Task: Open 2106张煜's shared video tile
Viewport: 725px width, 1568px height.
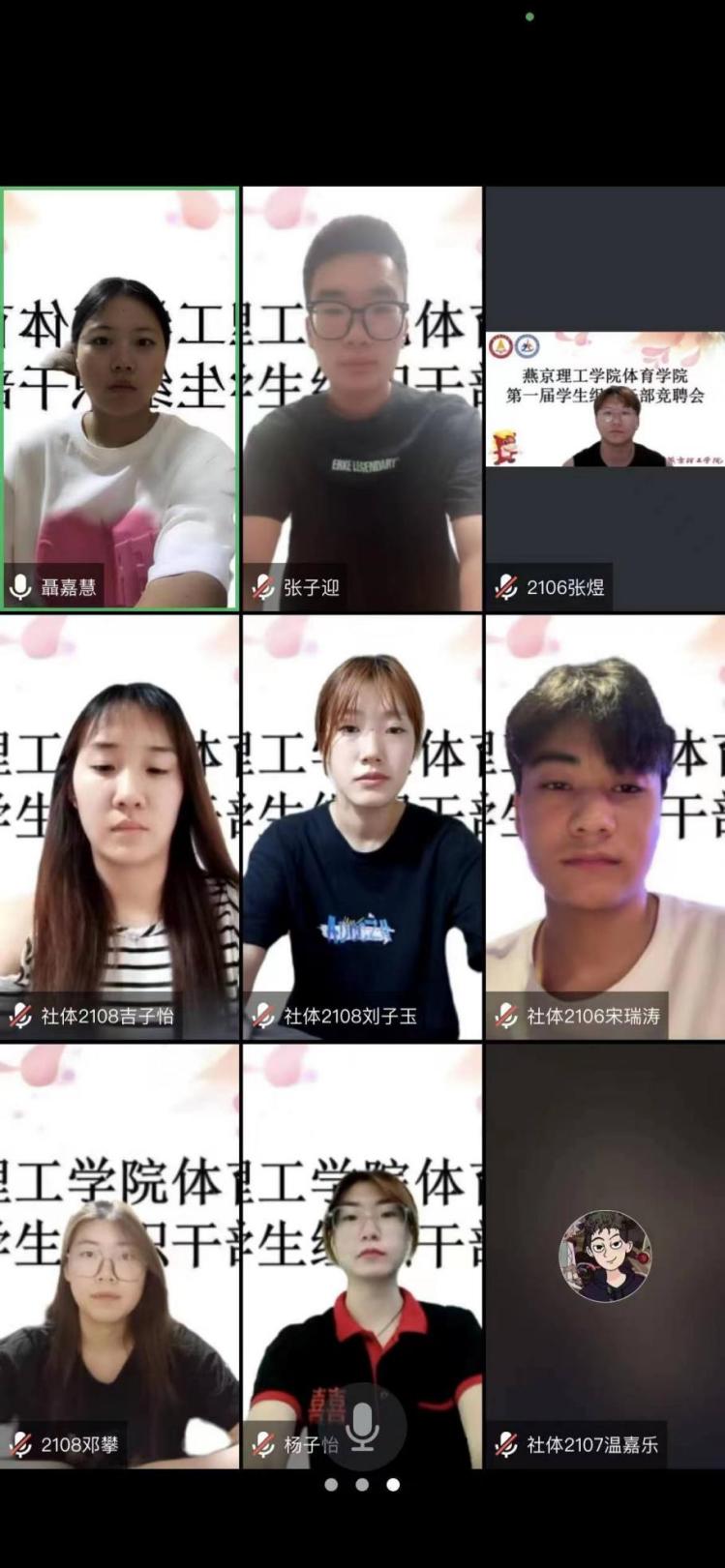Action: click(605, 398)
